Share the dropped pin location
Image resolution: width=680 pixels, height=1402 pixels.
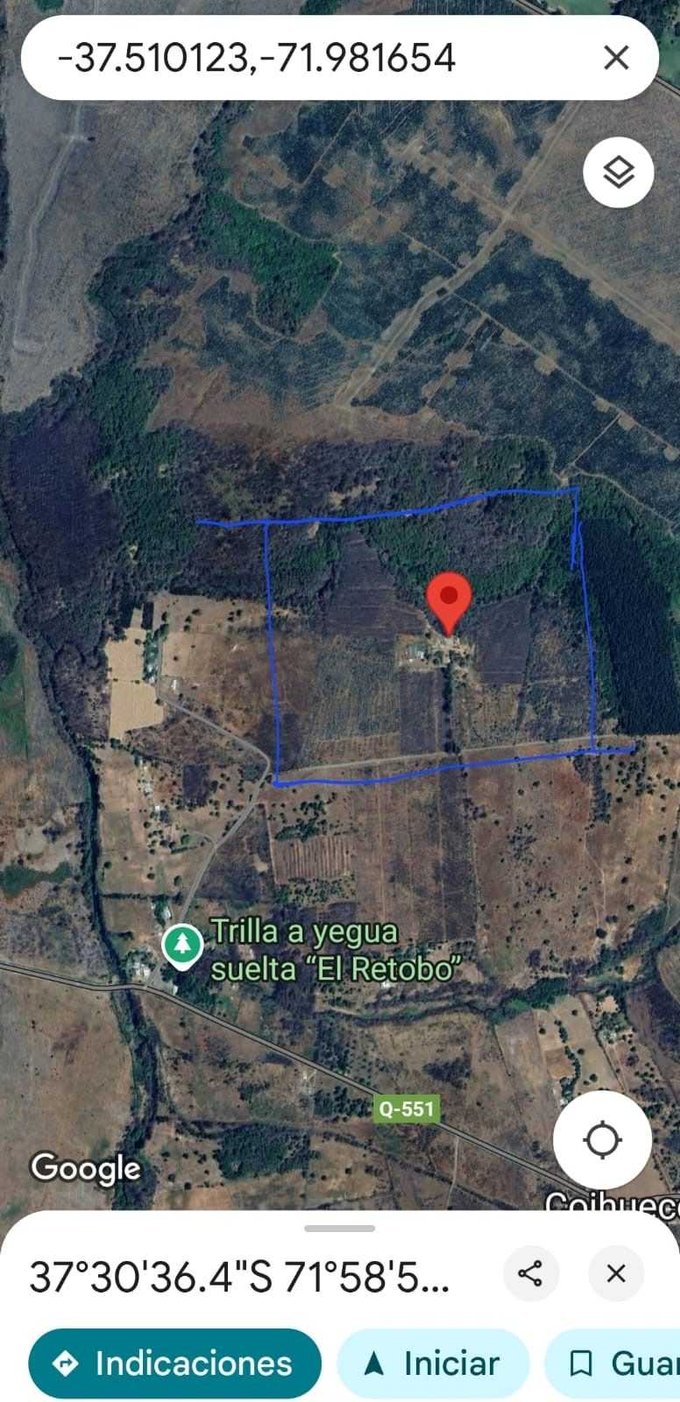[x=530, y=1273]
